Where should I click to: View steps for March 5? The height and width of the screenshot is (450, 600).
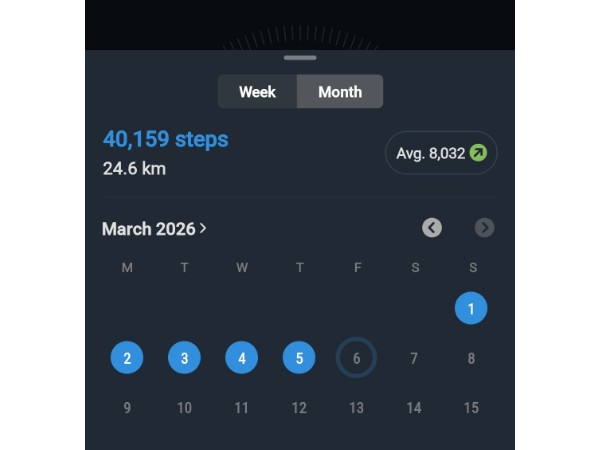click(x=299, y=357)
